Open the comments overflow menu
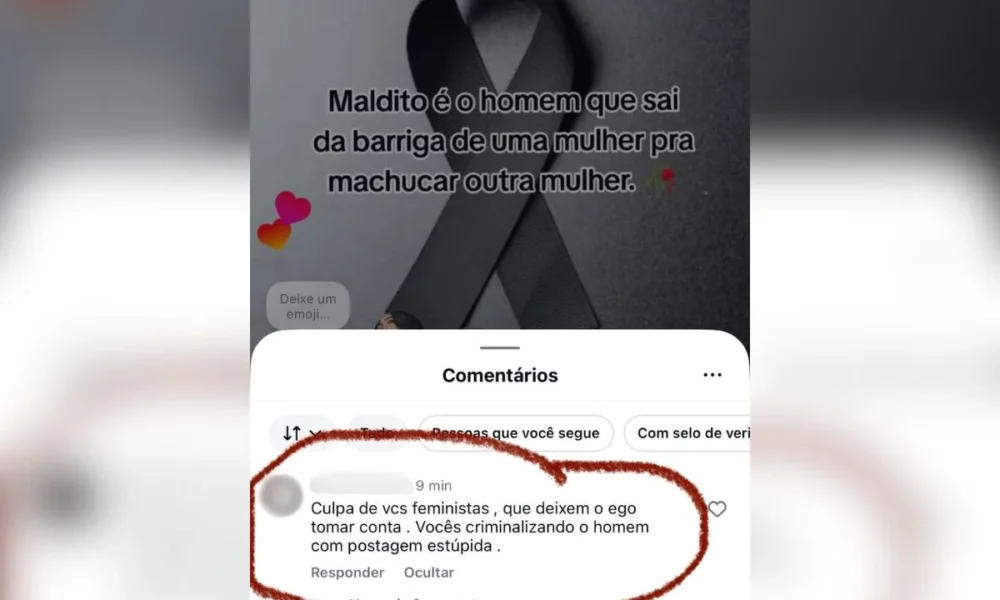 click(x=712, y=375)
